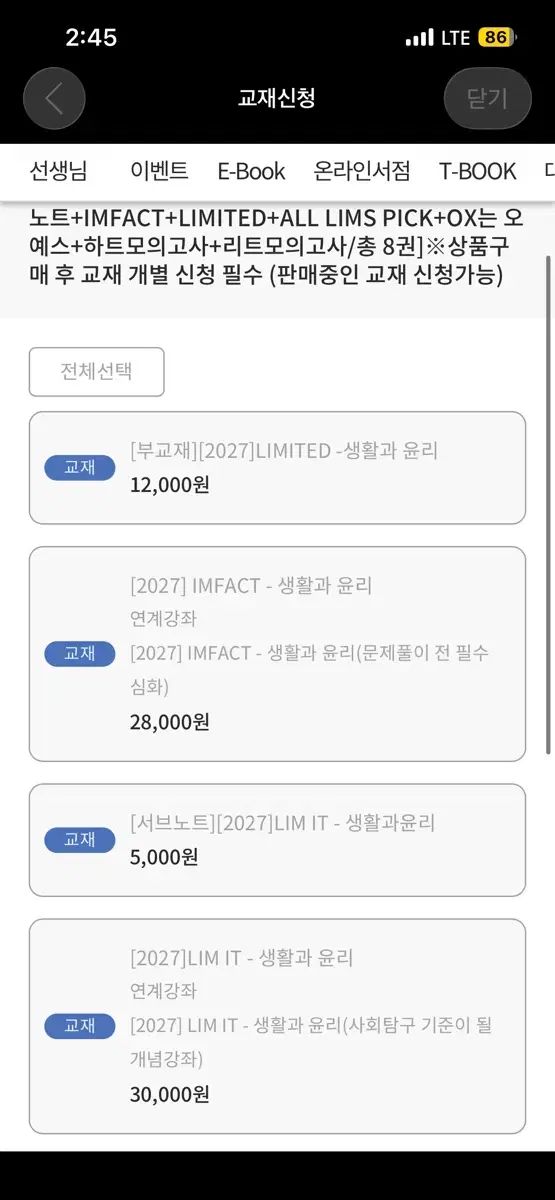The width and height of the screenshot is (555, 1200).
Task: Select the T-BOOK tab
Action: (477, 171)
